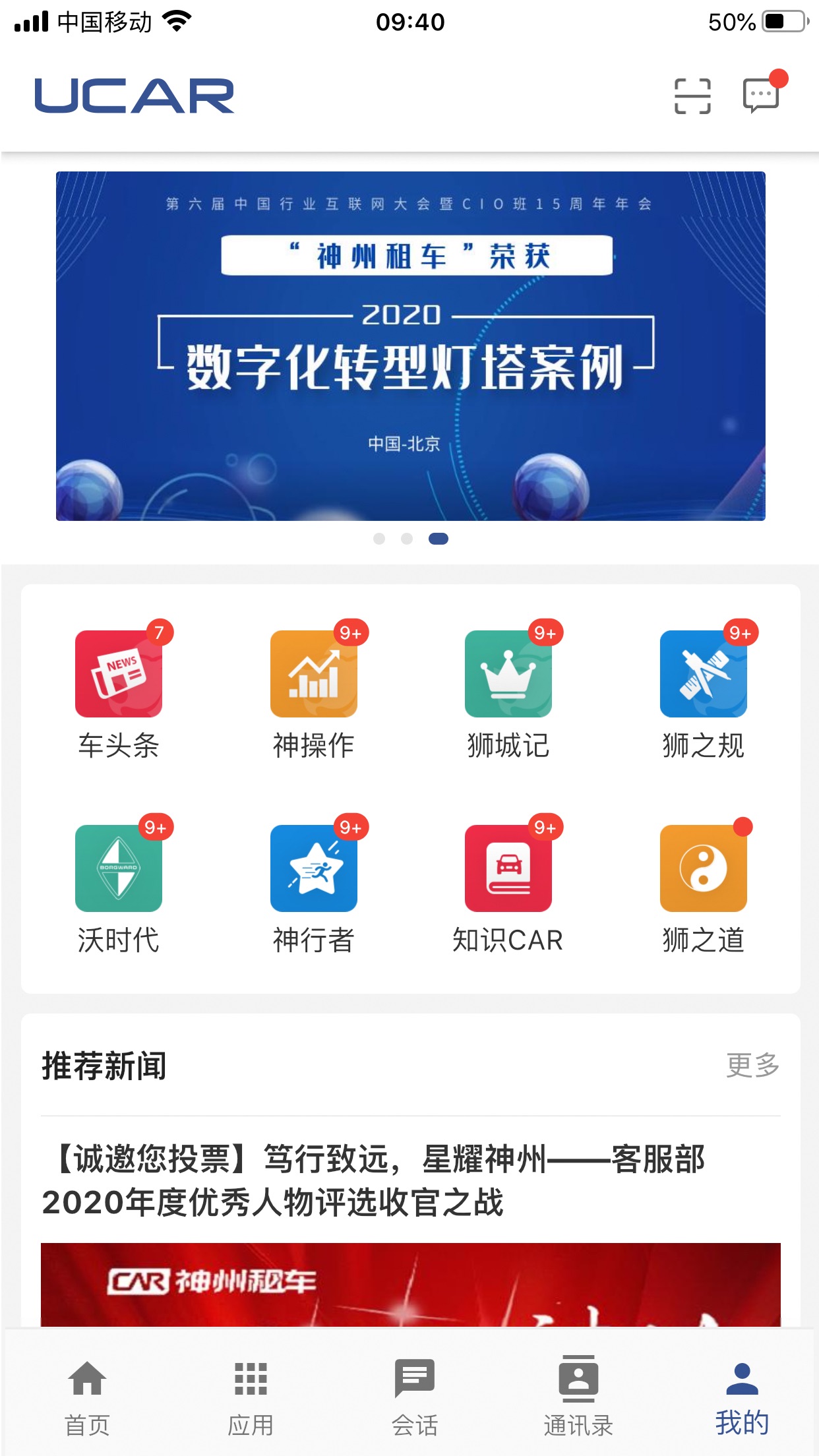The image size is (819, 1456).
Task: Open 车头条 news app
Action: (x=119, y=674)
